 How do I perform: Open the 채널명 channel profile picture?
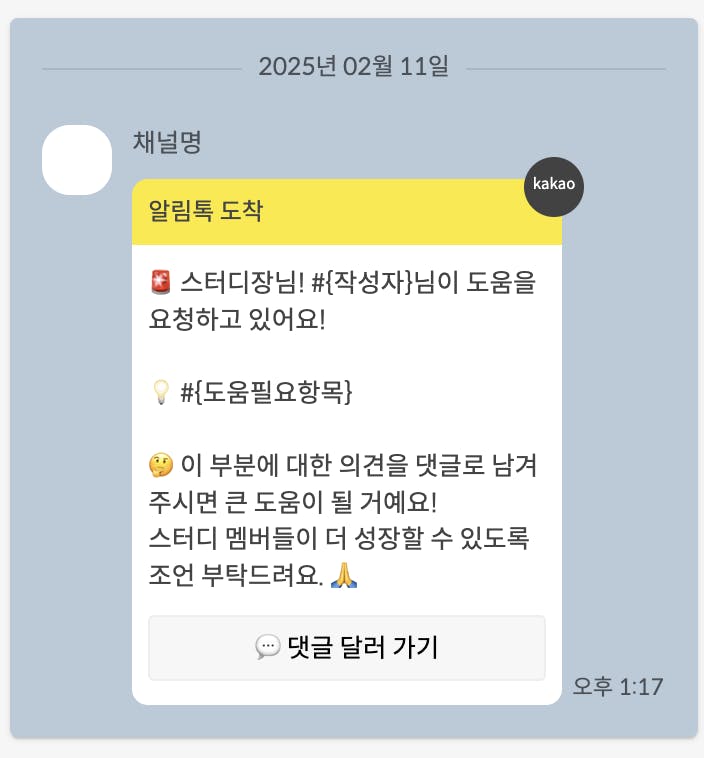tap(77, 160)
